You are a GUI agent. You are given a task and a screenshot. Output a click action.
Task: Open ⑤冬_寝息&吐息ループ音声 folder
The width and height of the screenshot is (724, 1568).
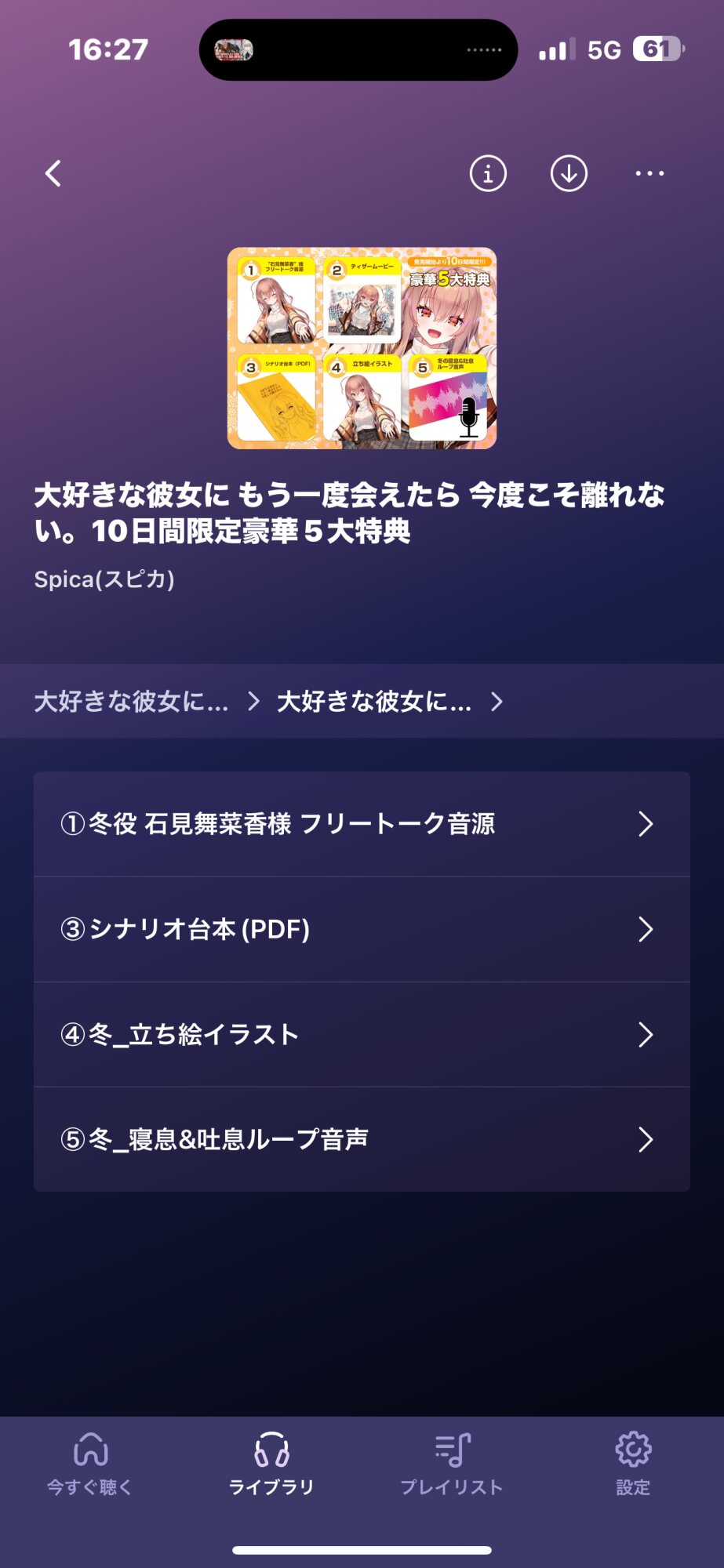coord(362,1139)
